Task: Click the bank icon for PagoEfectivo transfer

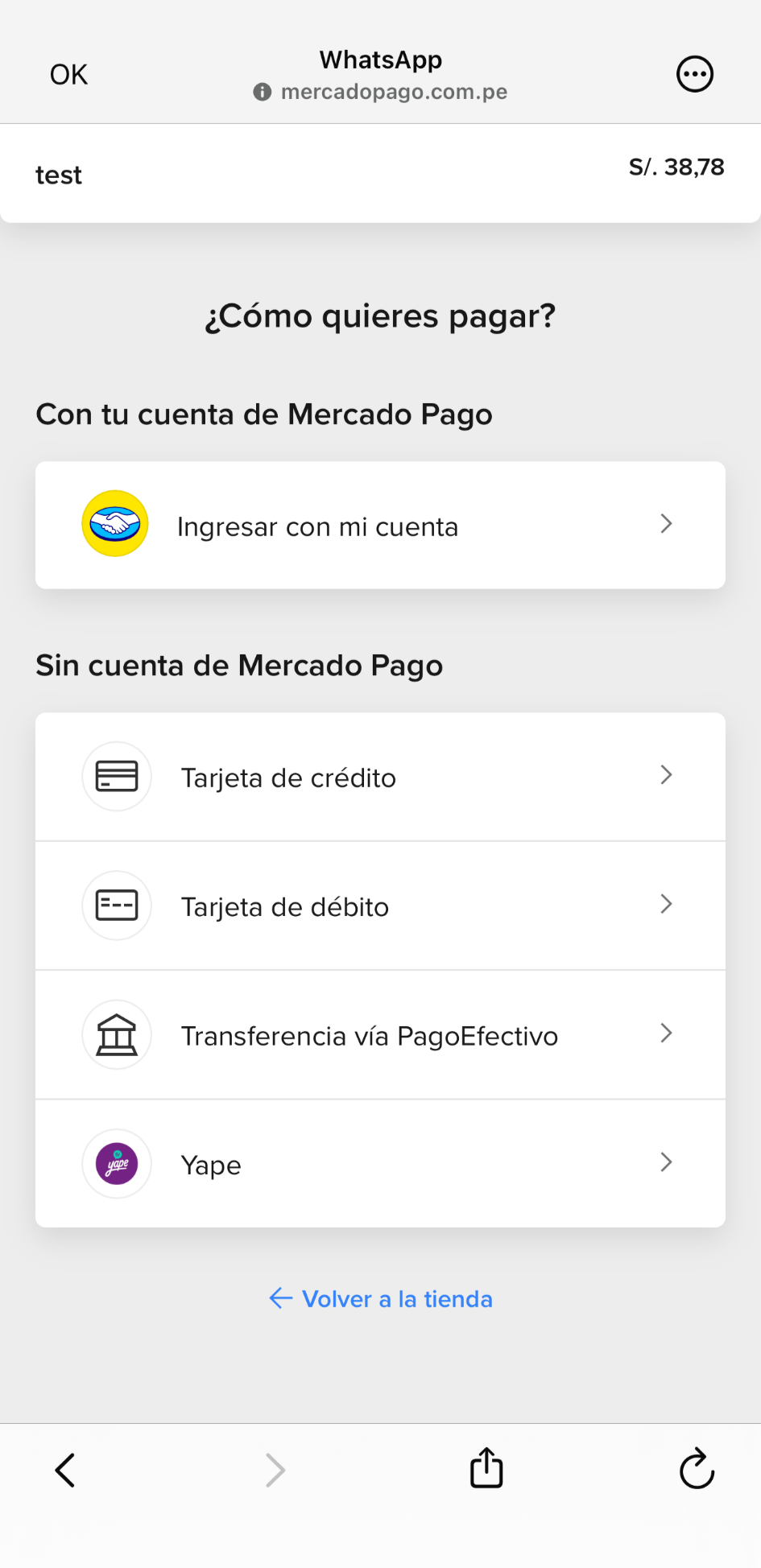Action: 116,1034
